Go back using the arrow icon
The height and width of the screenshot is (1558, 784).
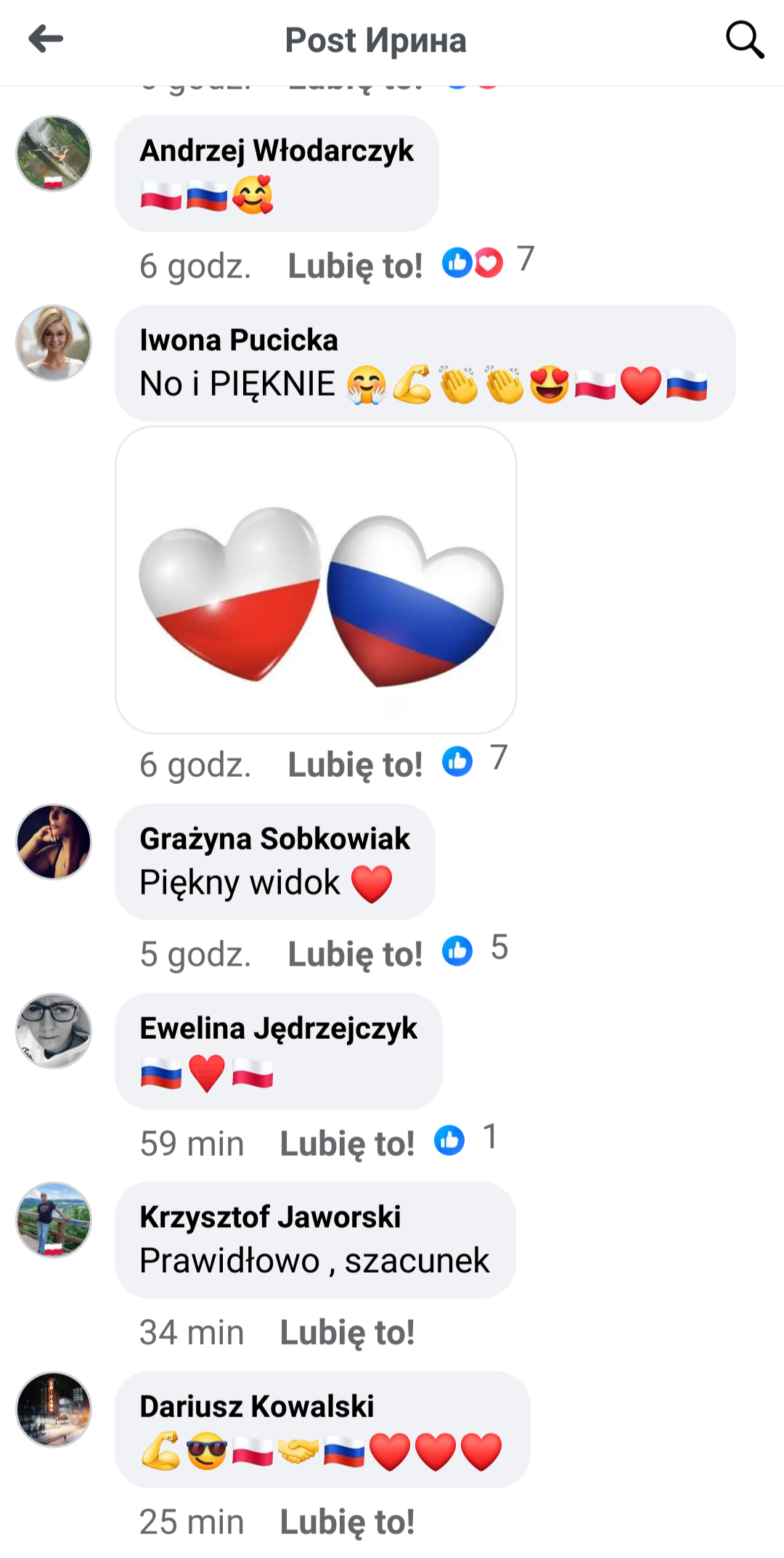pyautogui.click(x=46, y=38)
